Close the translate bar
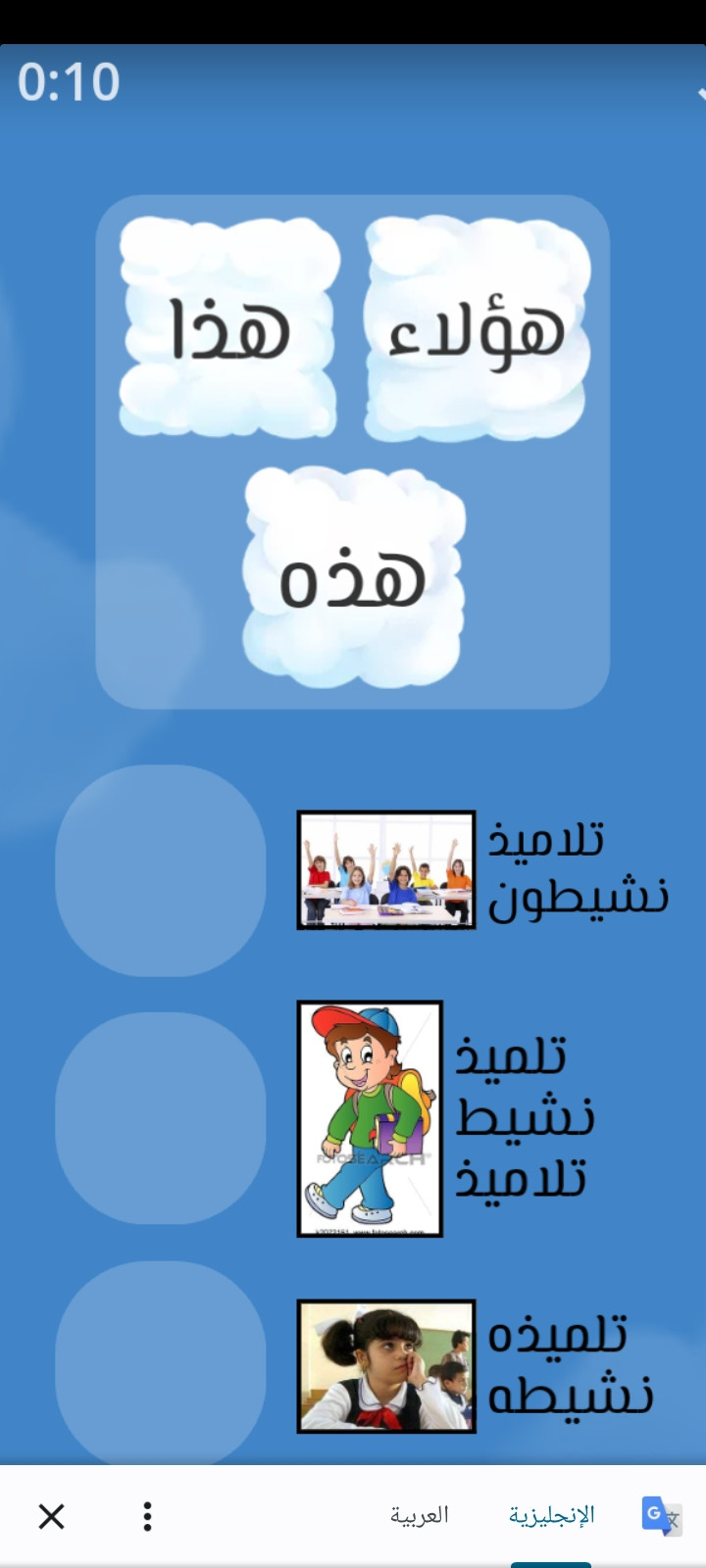 point(51,1516)
